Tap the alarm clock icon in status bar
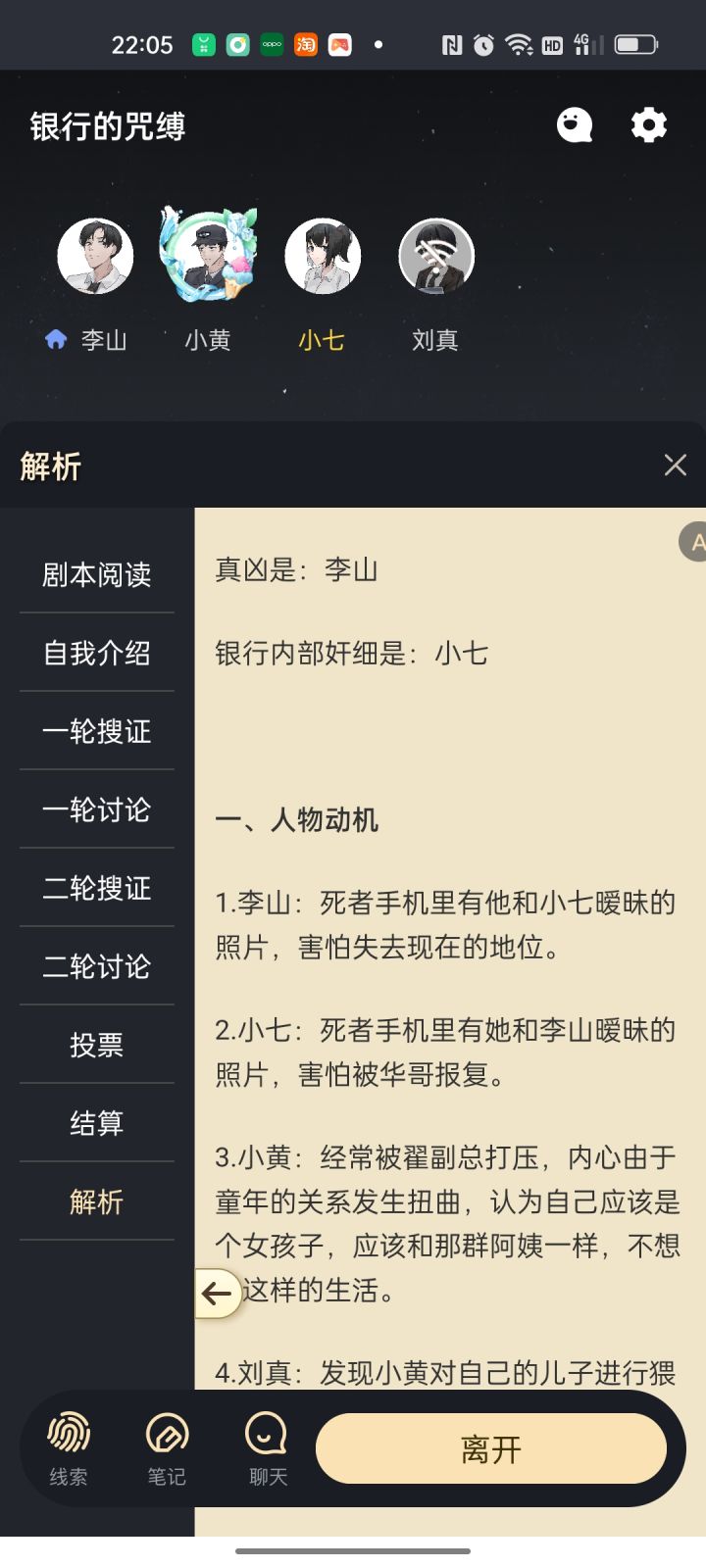Screen dimensions: 706x1568 tap(481, 43)
